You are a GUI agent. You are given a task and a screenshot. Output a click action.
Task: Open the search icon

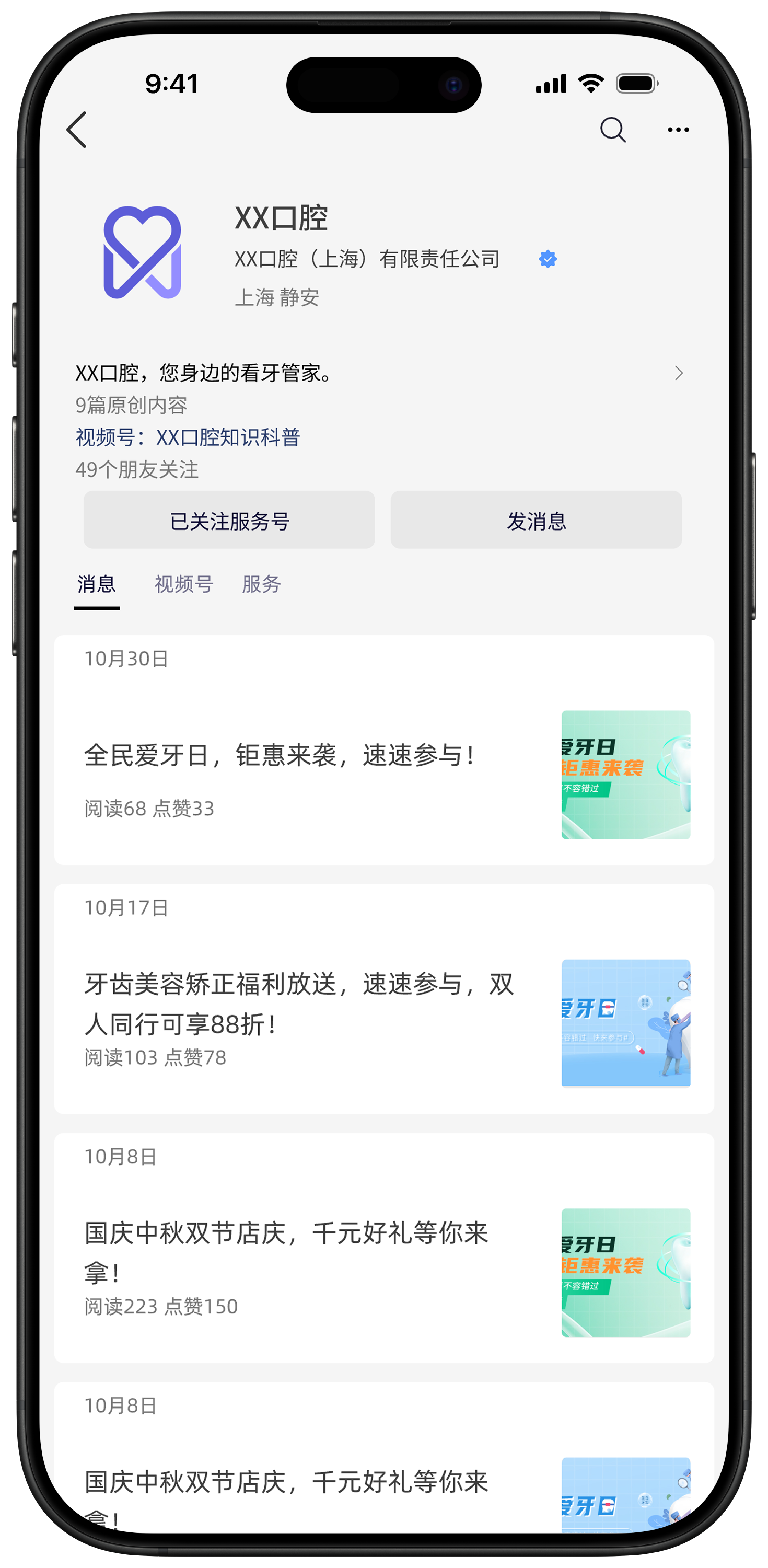pos(613,129)
